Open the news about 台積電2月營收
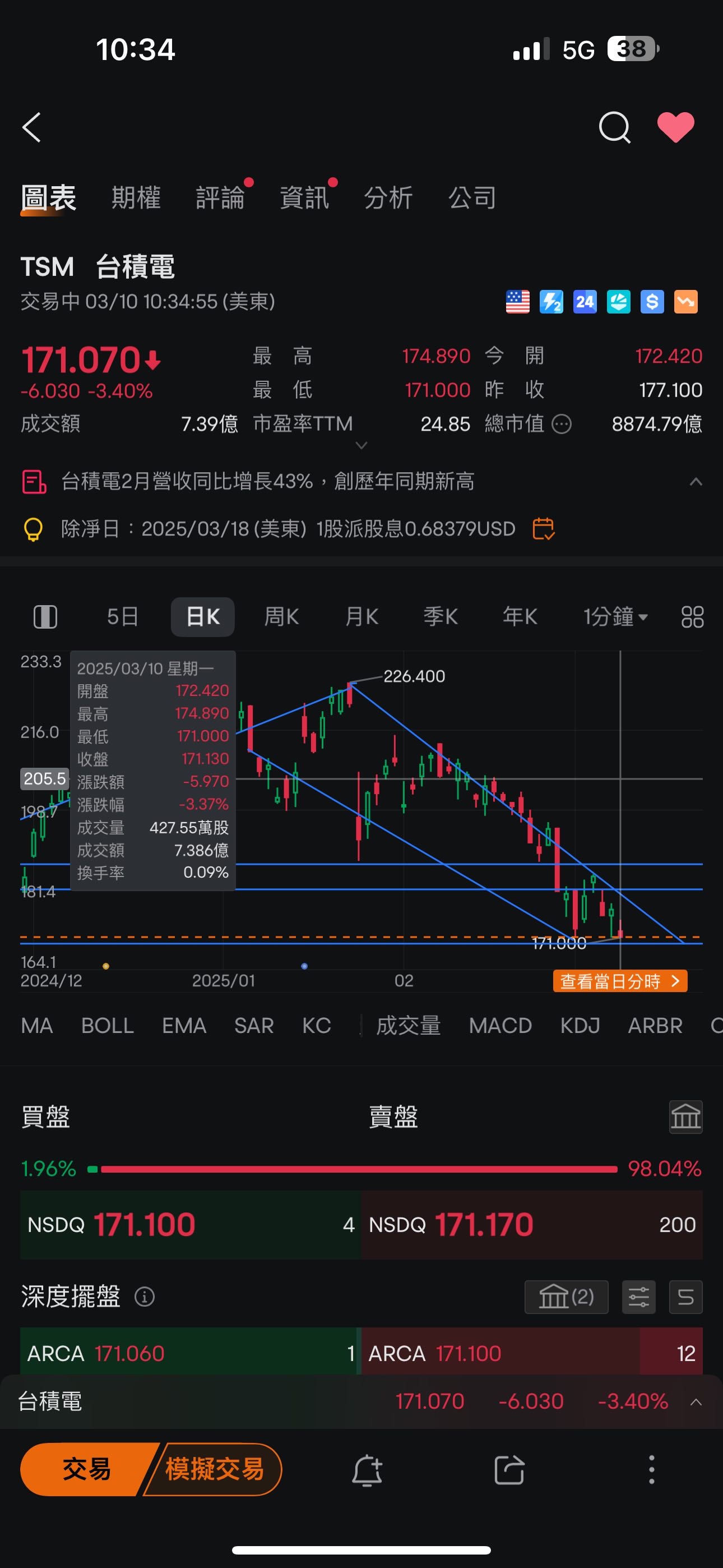Viewport: 723px width, 1568px height. tap(268, 482)
